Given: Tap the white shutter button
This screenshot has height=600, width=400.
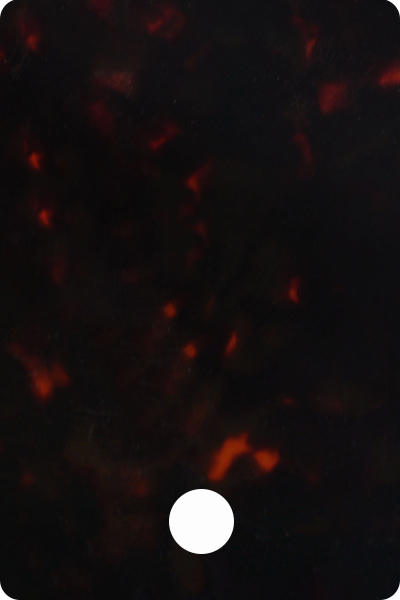Looking at the screenshot, I should [201, 521].
